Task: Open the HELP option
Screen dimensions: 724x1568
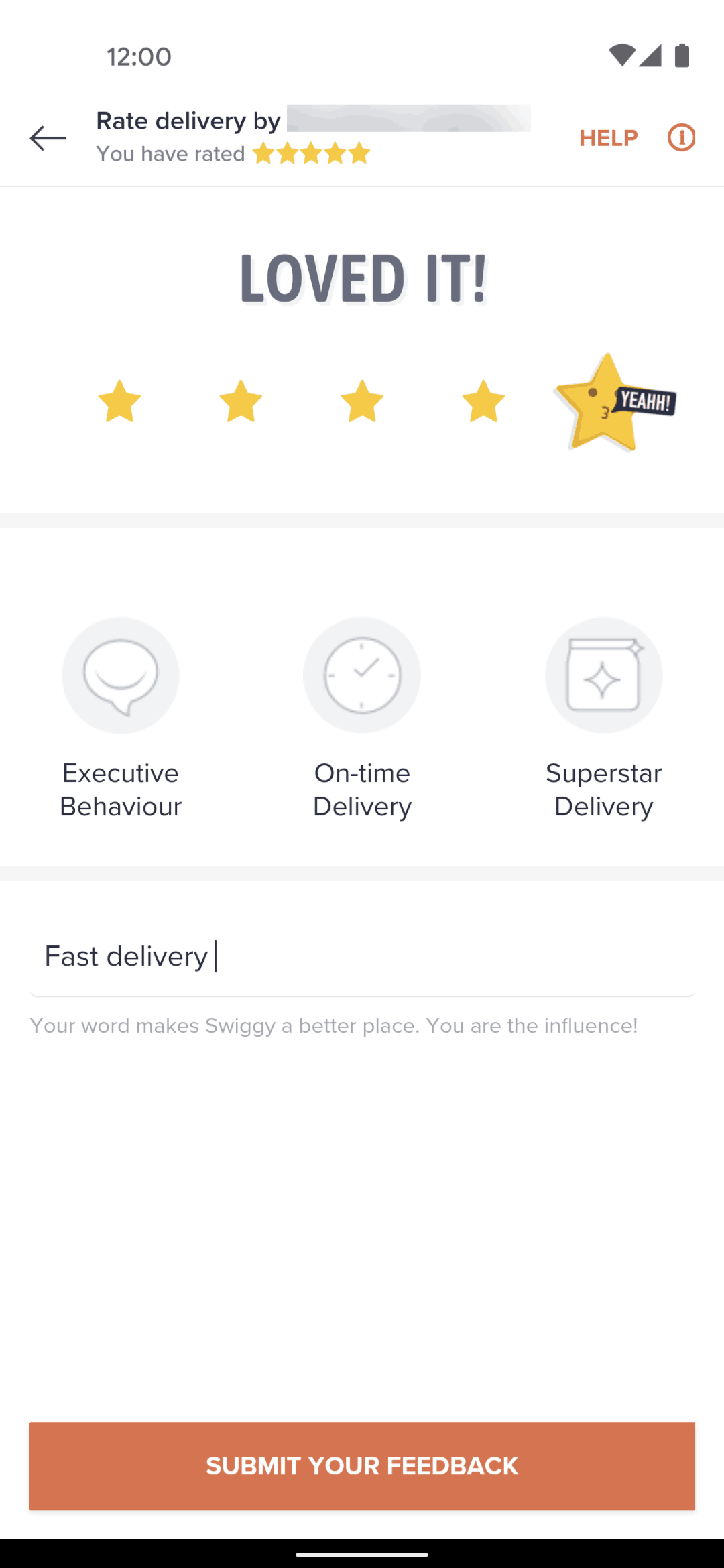Action: pyautogui.click(x=608, y=138)
